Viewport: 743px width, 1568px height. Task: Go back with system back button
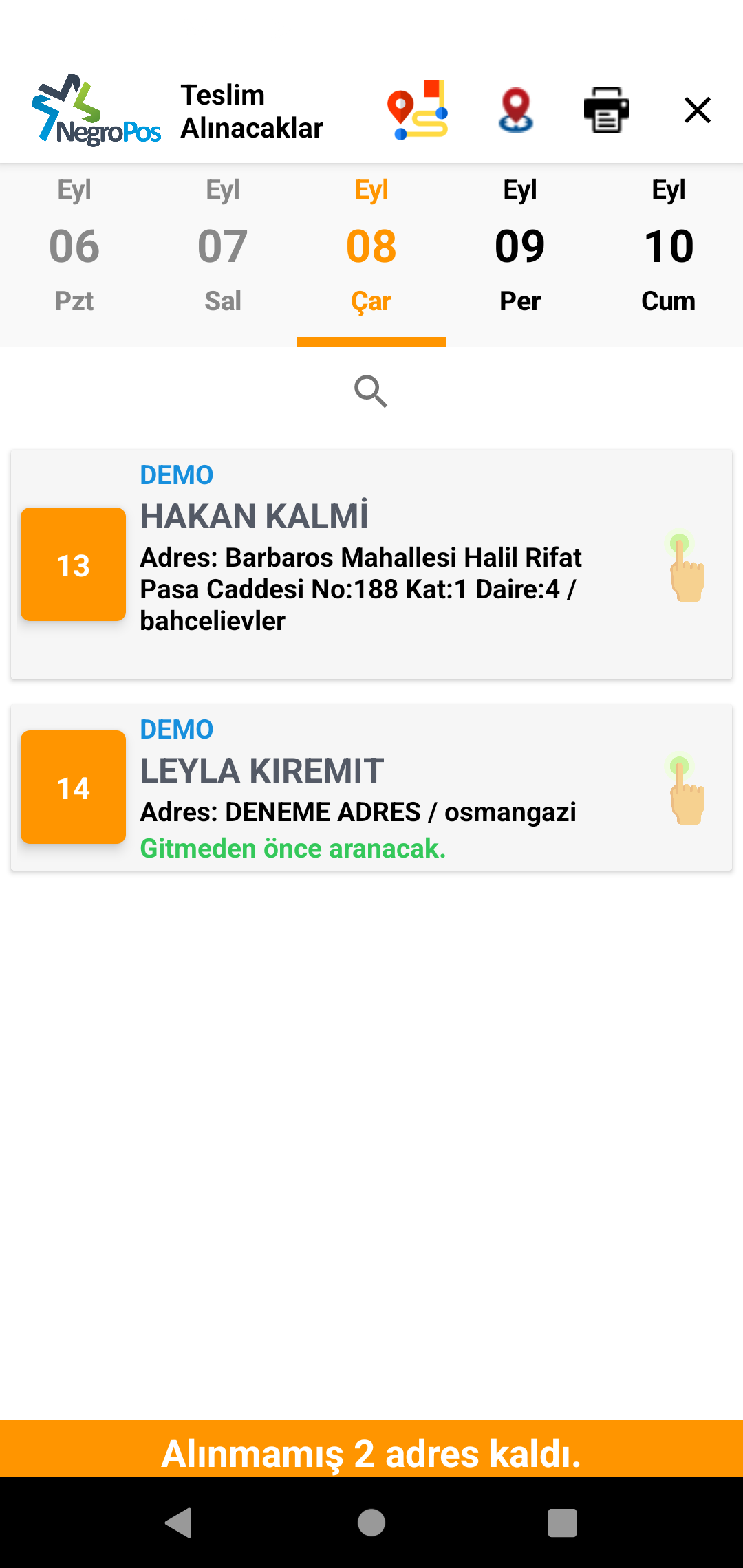click(179, 1523)
